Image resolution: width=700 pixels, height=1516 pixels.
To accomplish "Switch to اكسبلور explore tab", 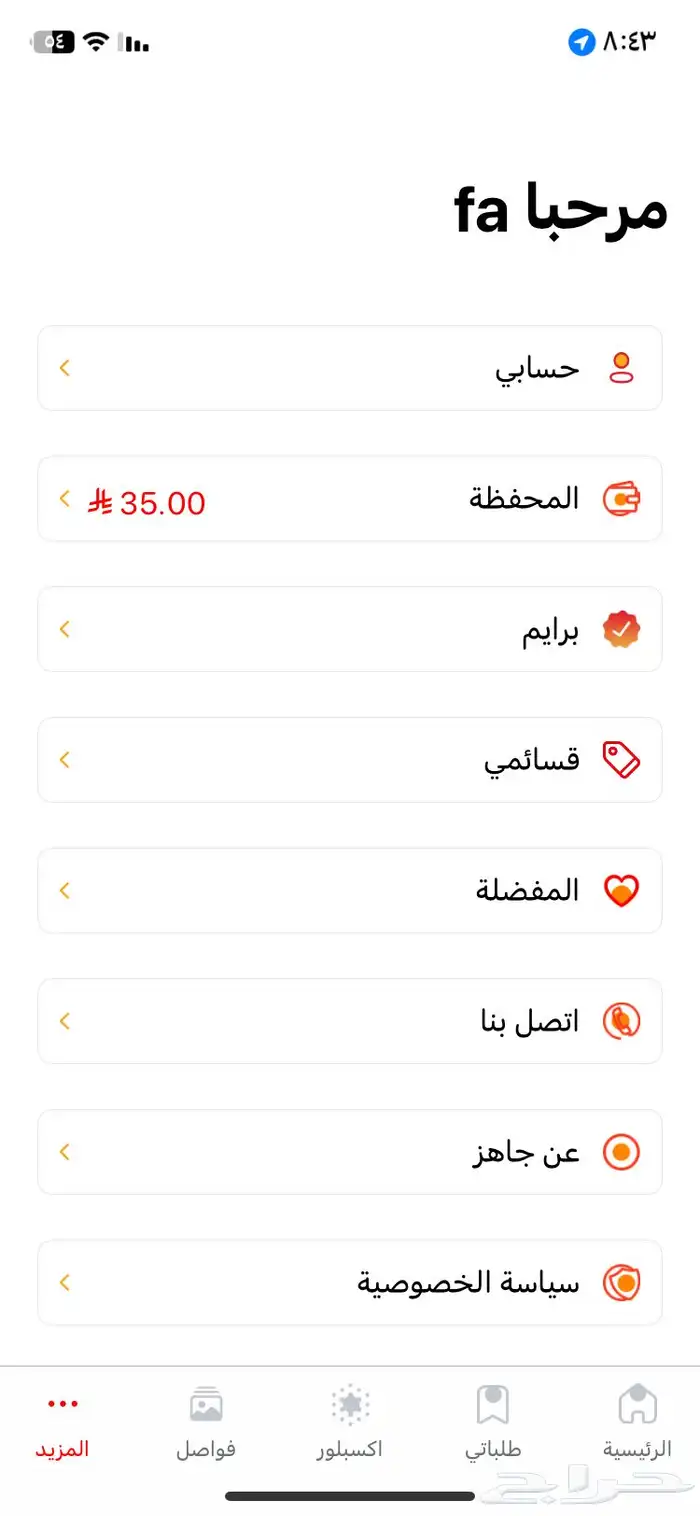I will pyautogui.click(x=350, y=1420).
